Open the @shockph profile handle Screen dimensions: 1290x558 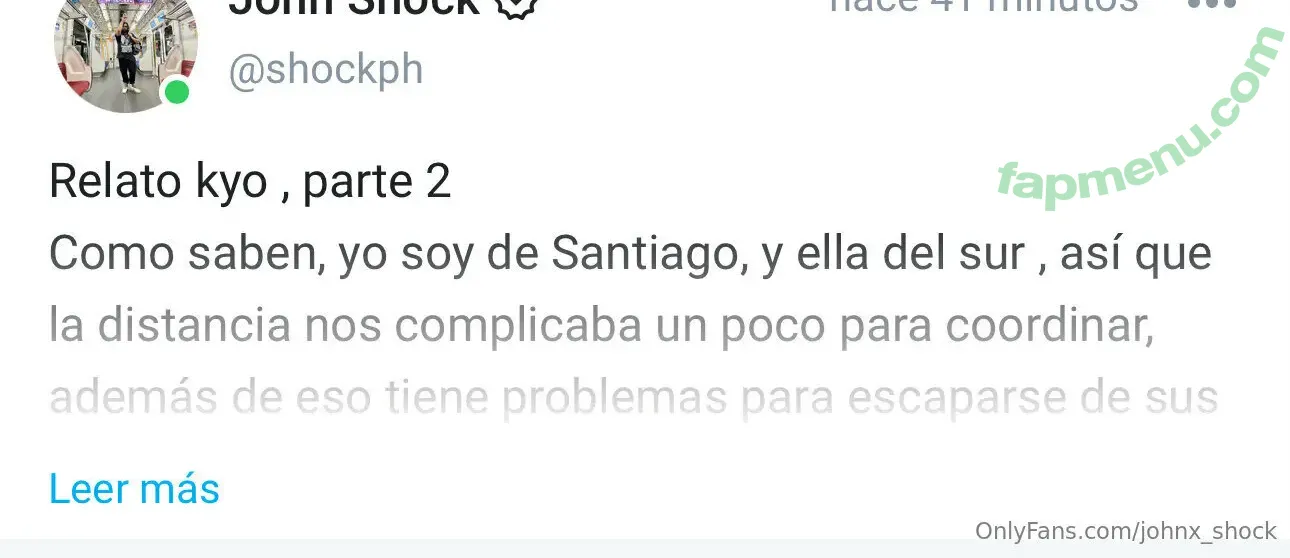(x=326, y=70)
